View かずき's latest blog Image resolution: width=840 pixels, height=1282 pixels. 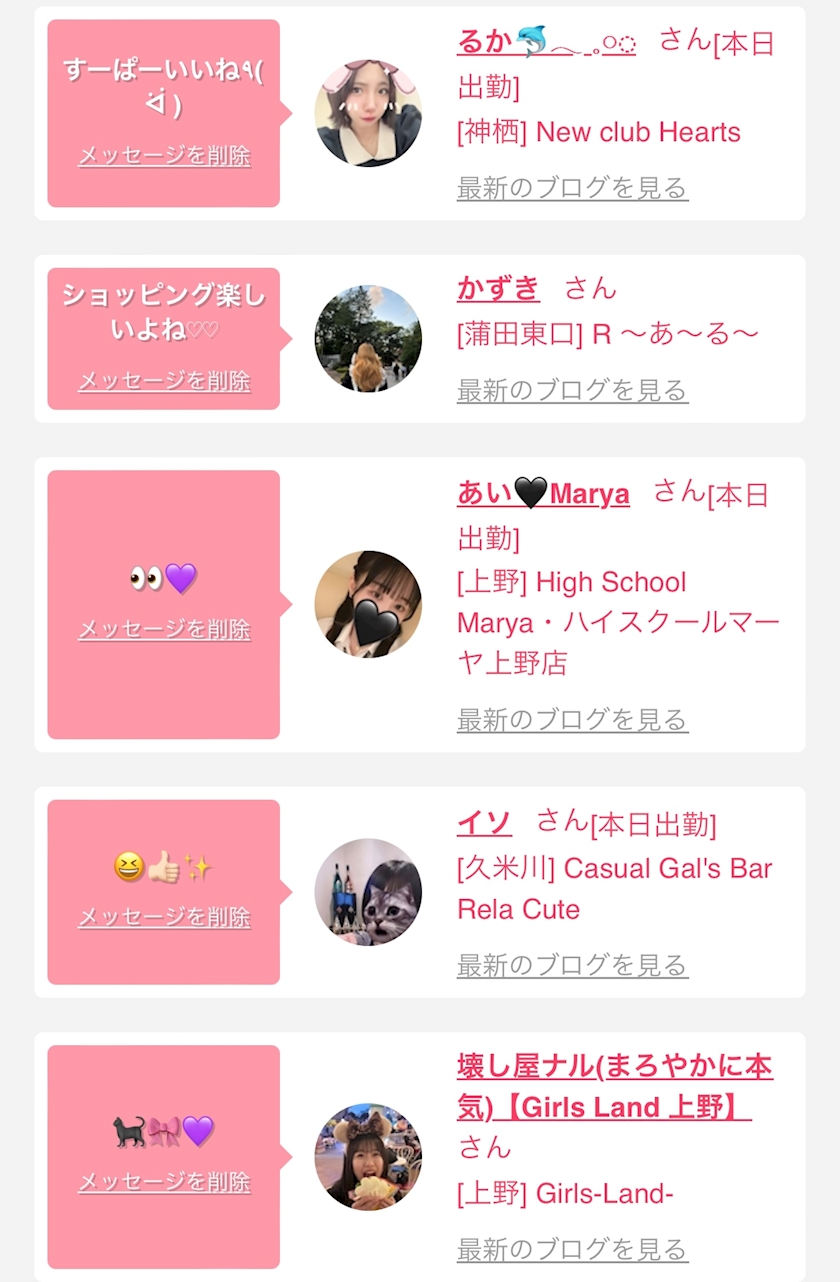click(x=572, y=389)
